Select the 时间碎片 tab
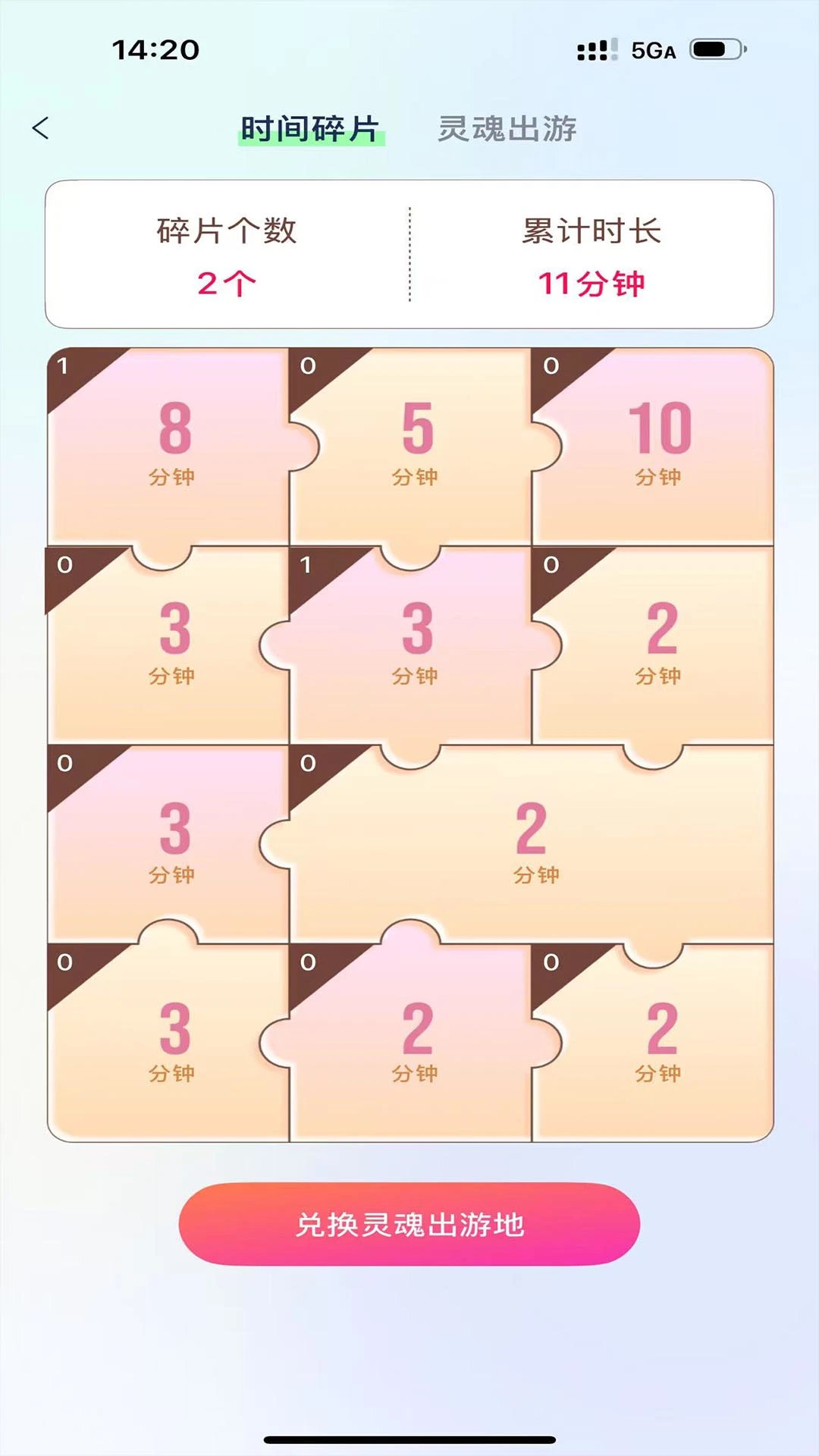The width and height of the screenshot is (819, 1456). (310, 129)
